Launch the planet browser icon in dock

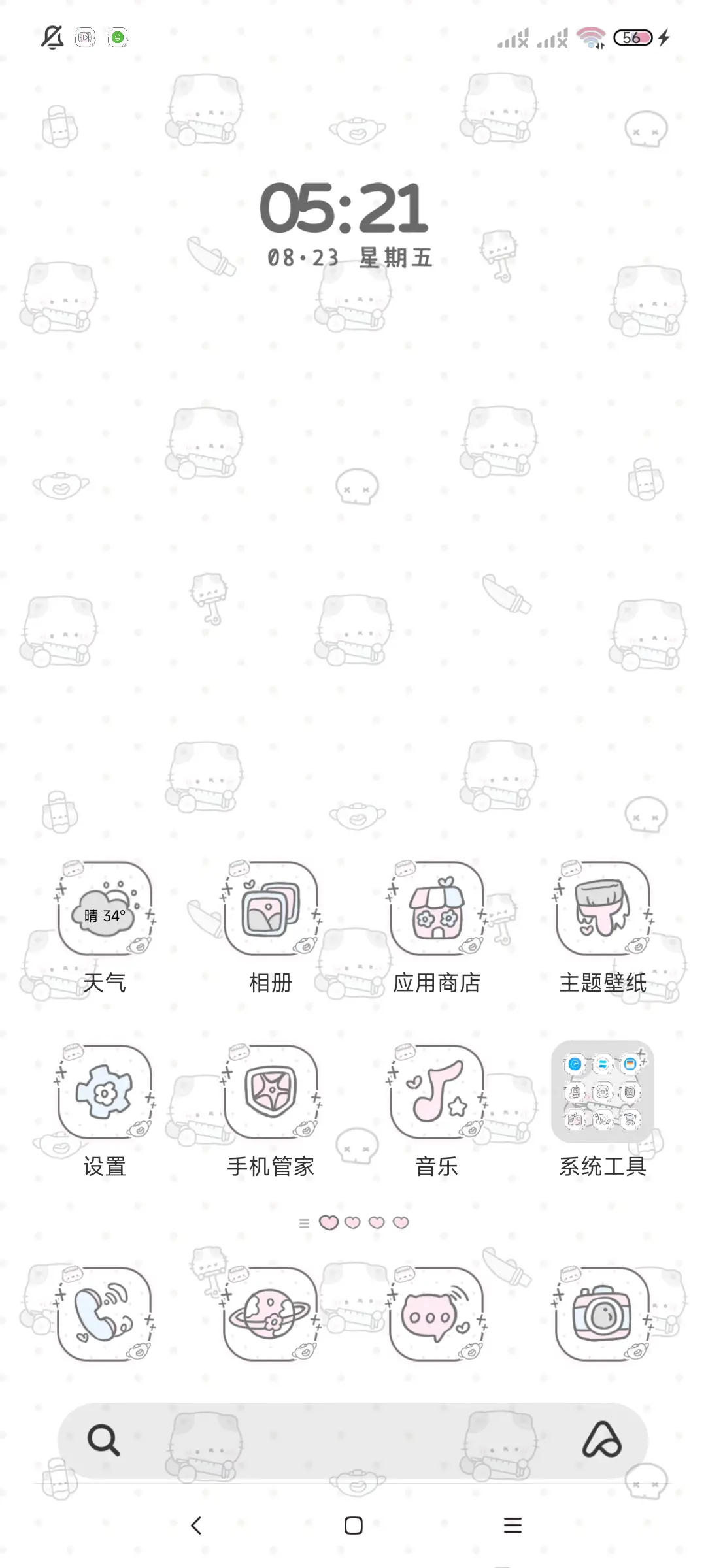(271, 1313)
